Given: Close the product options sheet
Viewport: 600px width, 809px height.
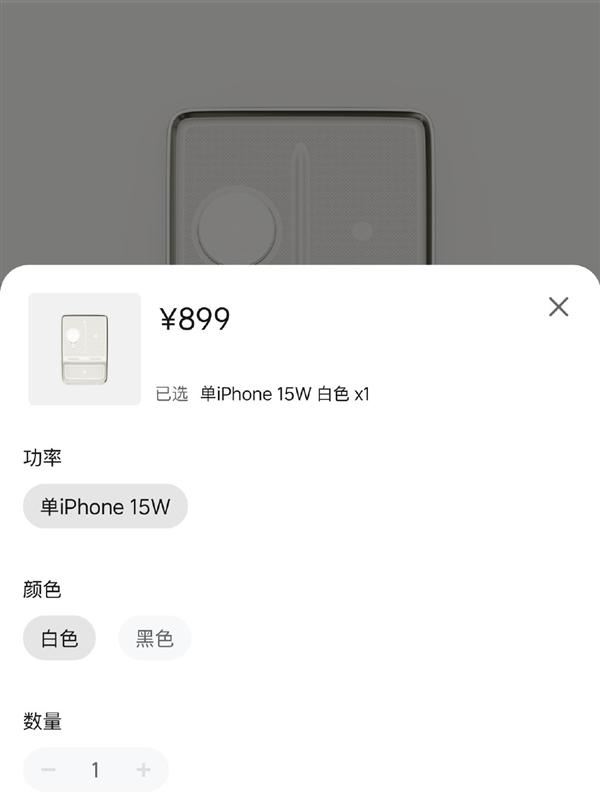Looking at the screenshot, I should pyautogui.click(x=558, y=307).
